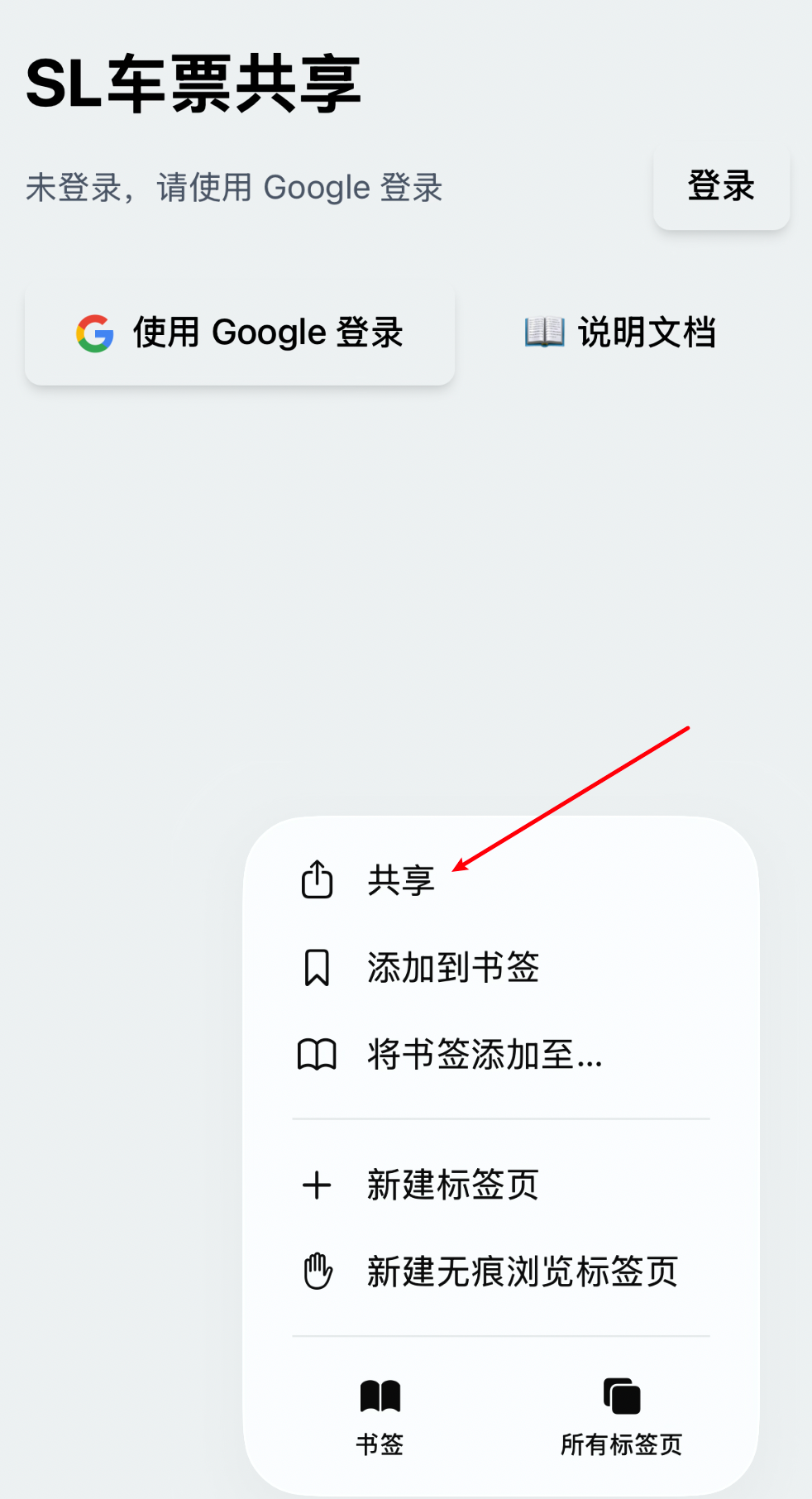
Task: Click the share icon in the menu
Action: click(317, 879)
